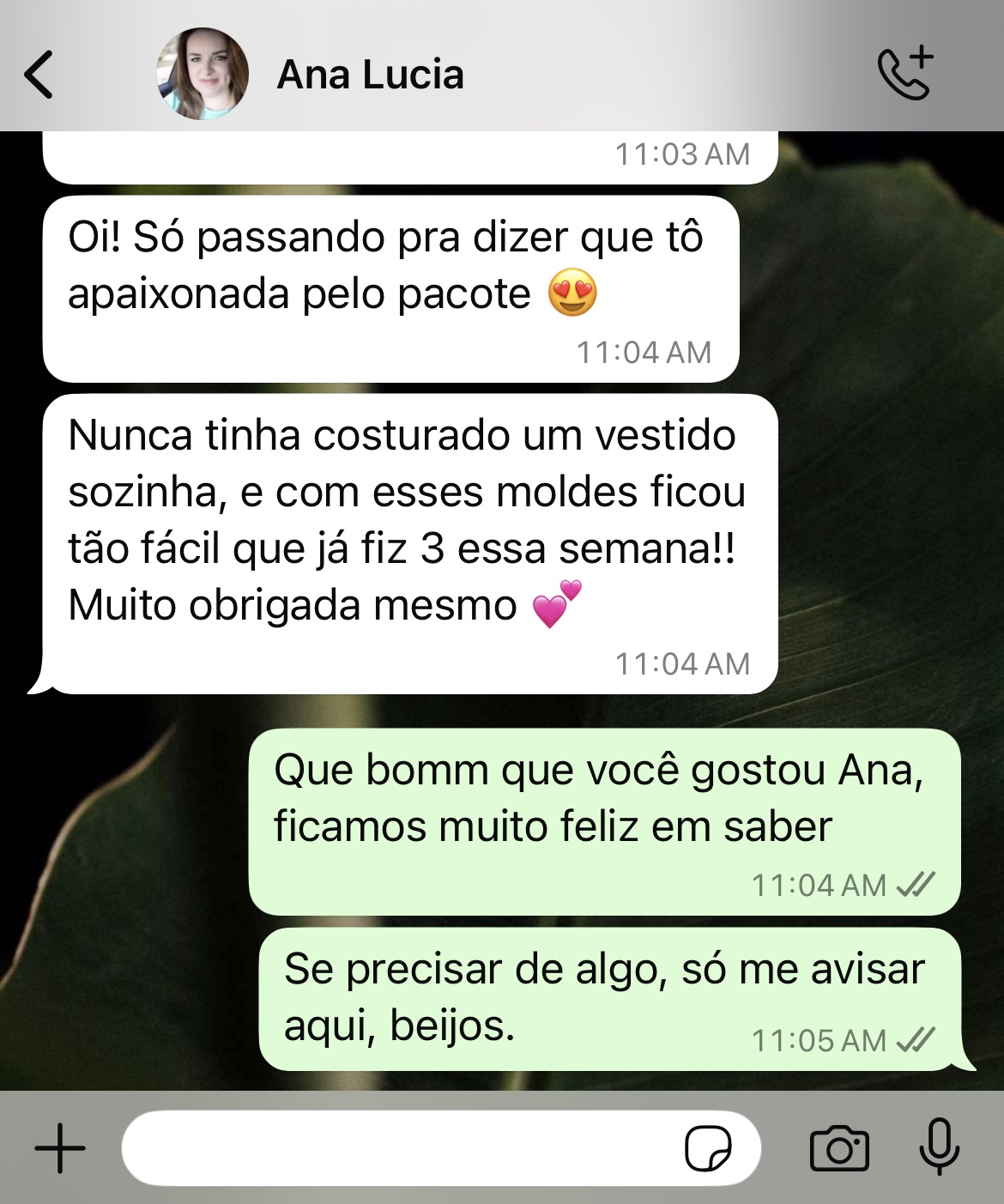The image size is (1004, 1204).
Task: Open the attachment plus menu
Action: [x=60, y=1148]
